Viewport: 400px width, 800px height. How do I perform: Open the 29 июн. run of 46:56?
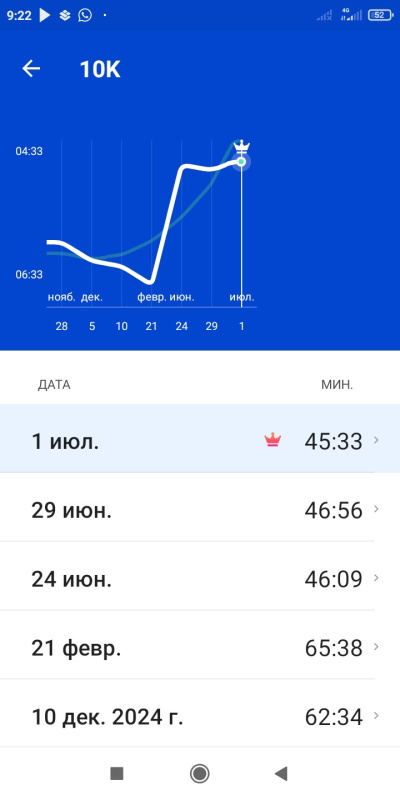[200, 507]
